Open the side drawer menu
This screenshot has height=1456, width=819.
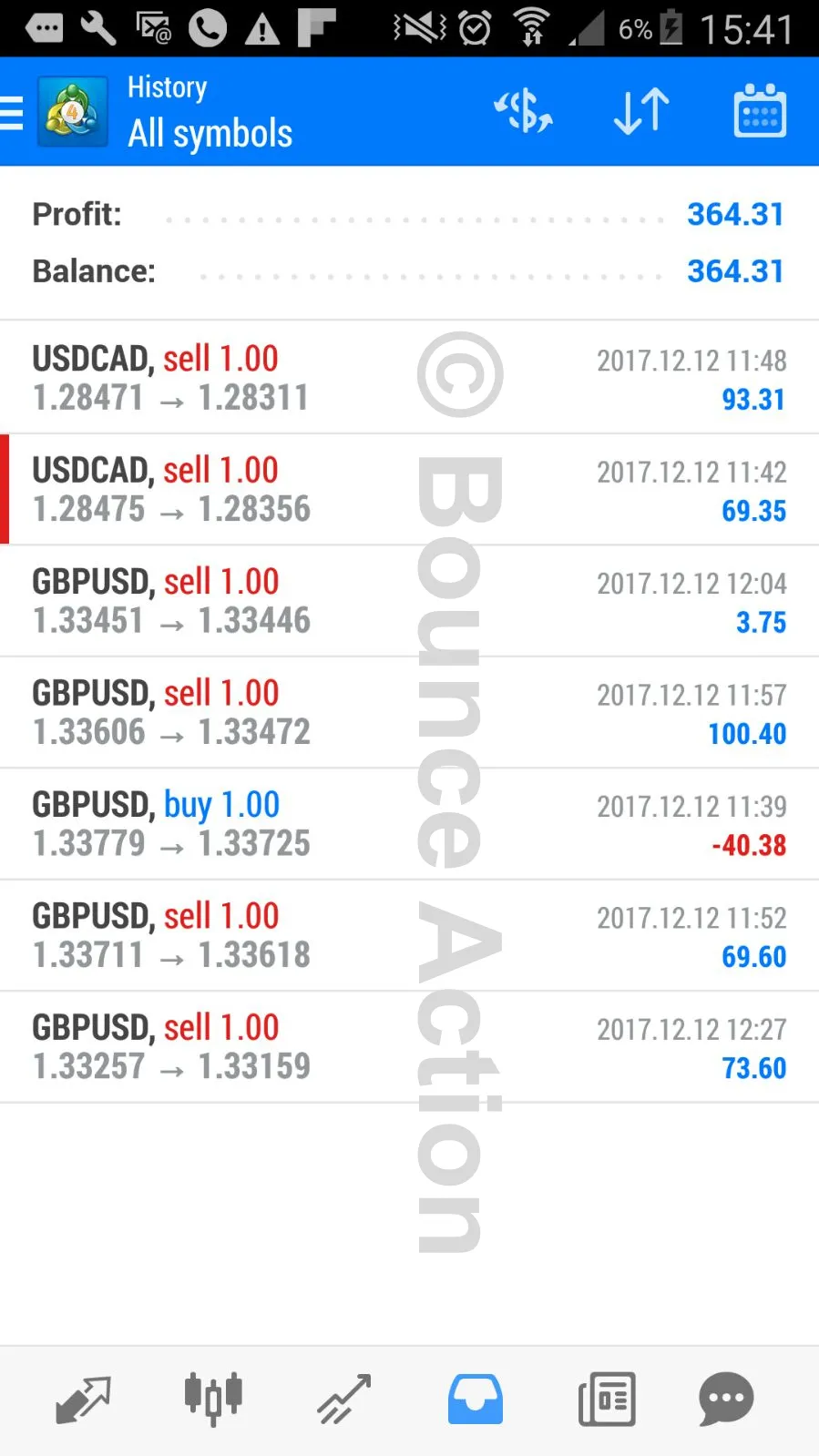coord(13,113)
